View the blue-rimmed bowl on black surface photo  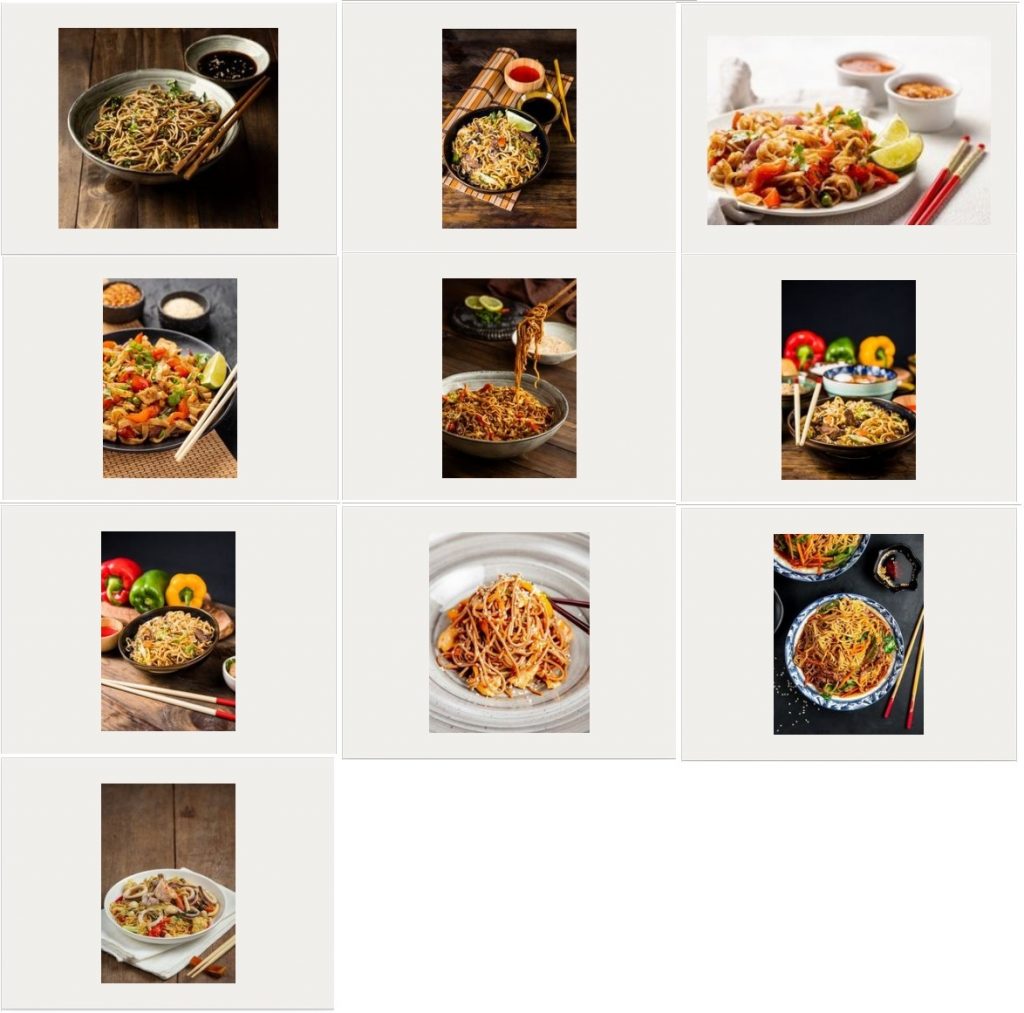click(848, 634)
